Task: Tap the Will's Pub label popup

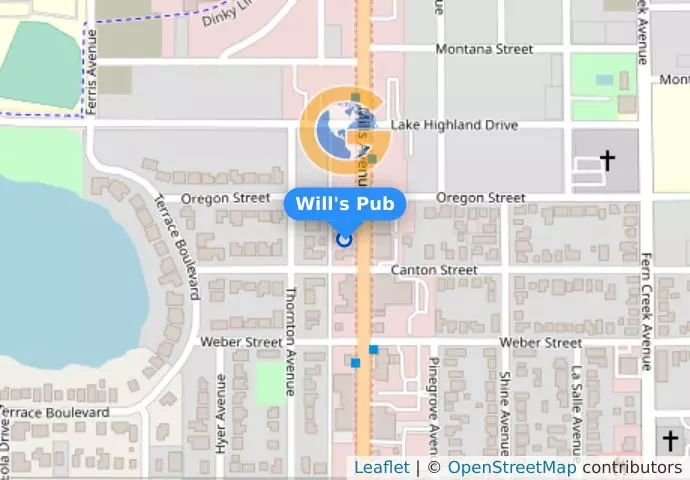Action: pos(345,204)
